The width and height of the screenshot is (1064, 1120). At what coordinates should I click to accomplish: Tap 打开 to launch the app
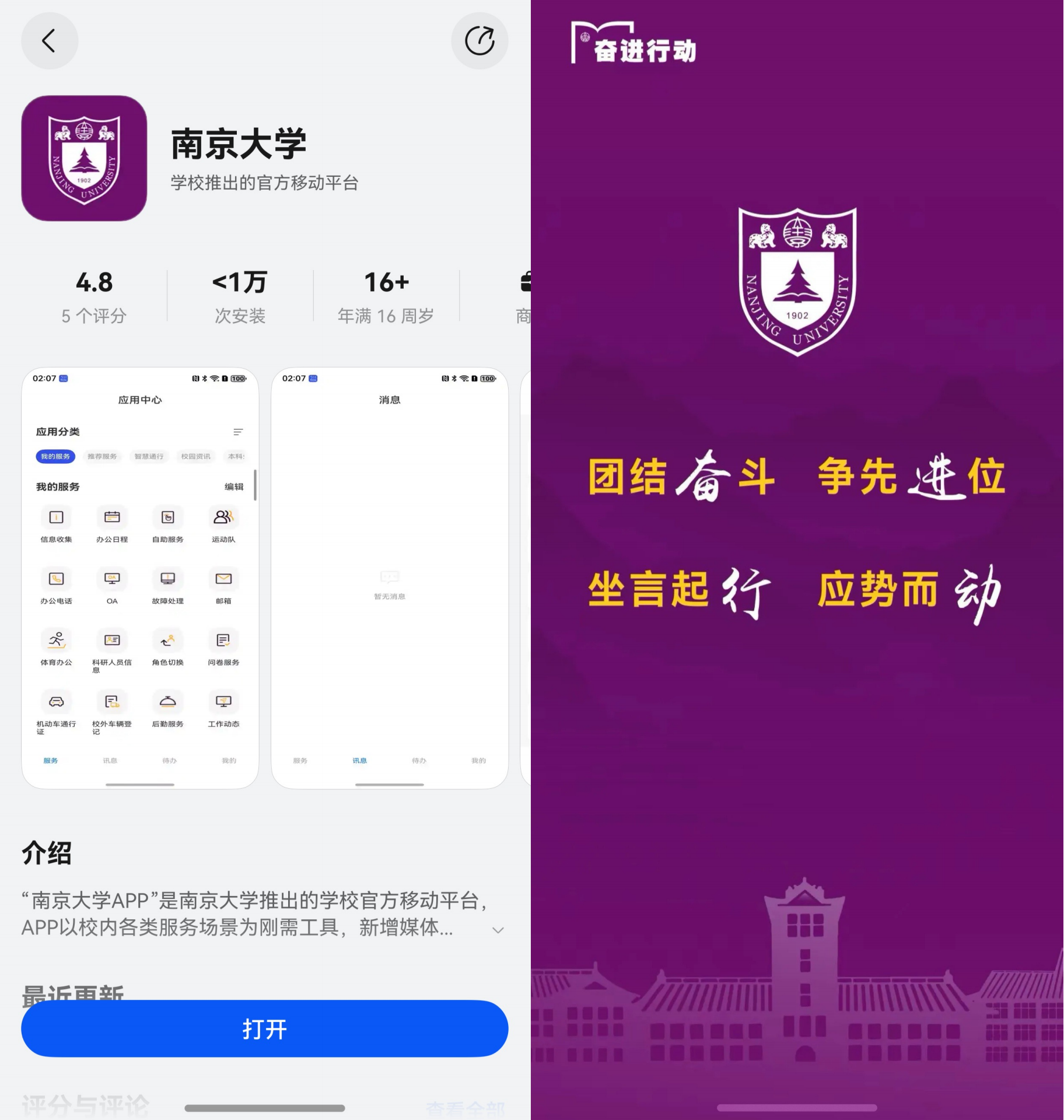click(x=264, y=1029)
